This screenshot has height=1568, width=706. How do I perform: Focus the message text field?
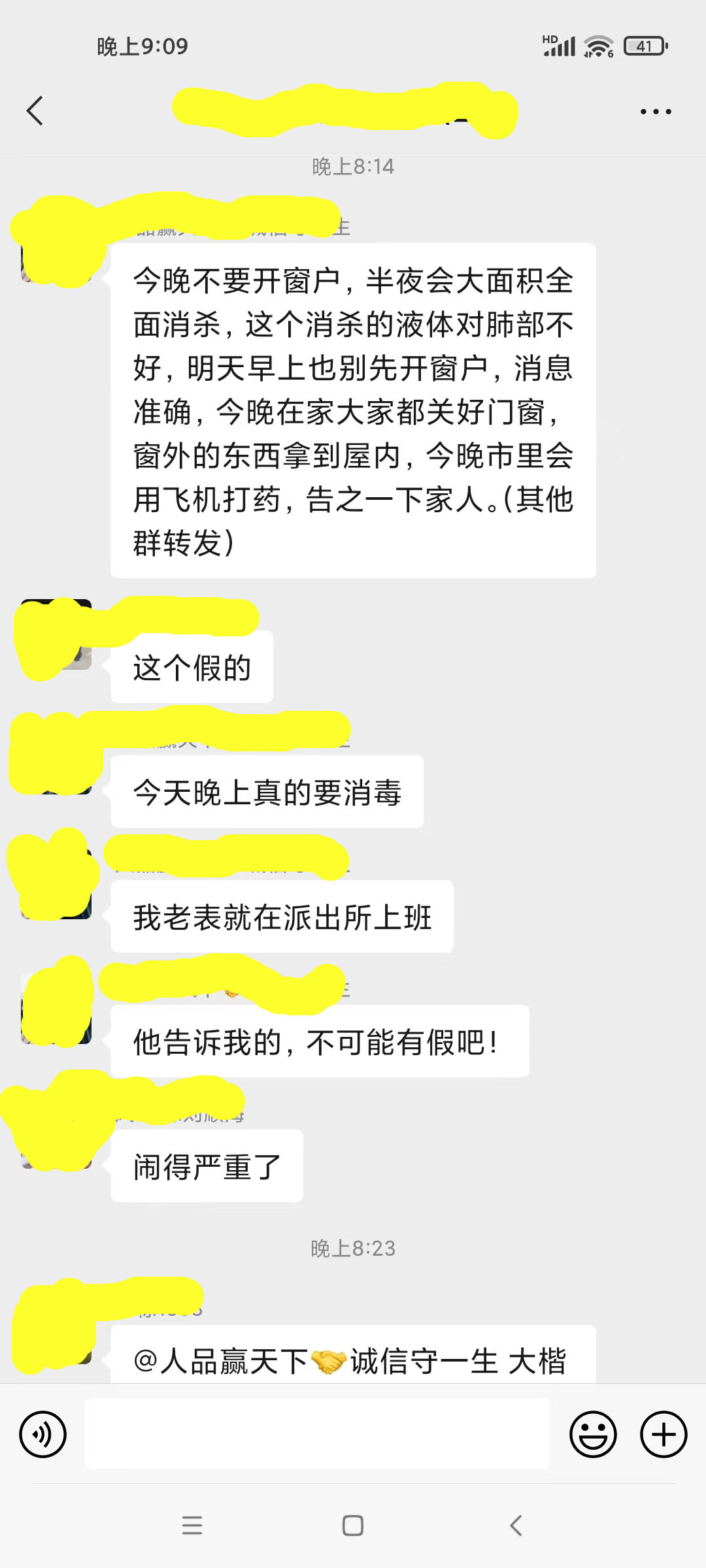click(x=318, y=1434)
